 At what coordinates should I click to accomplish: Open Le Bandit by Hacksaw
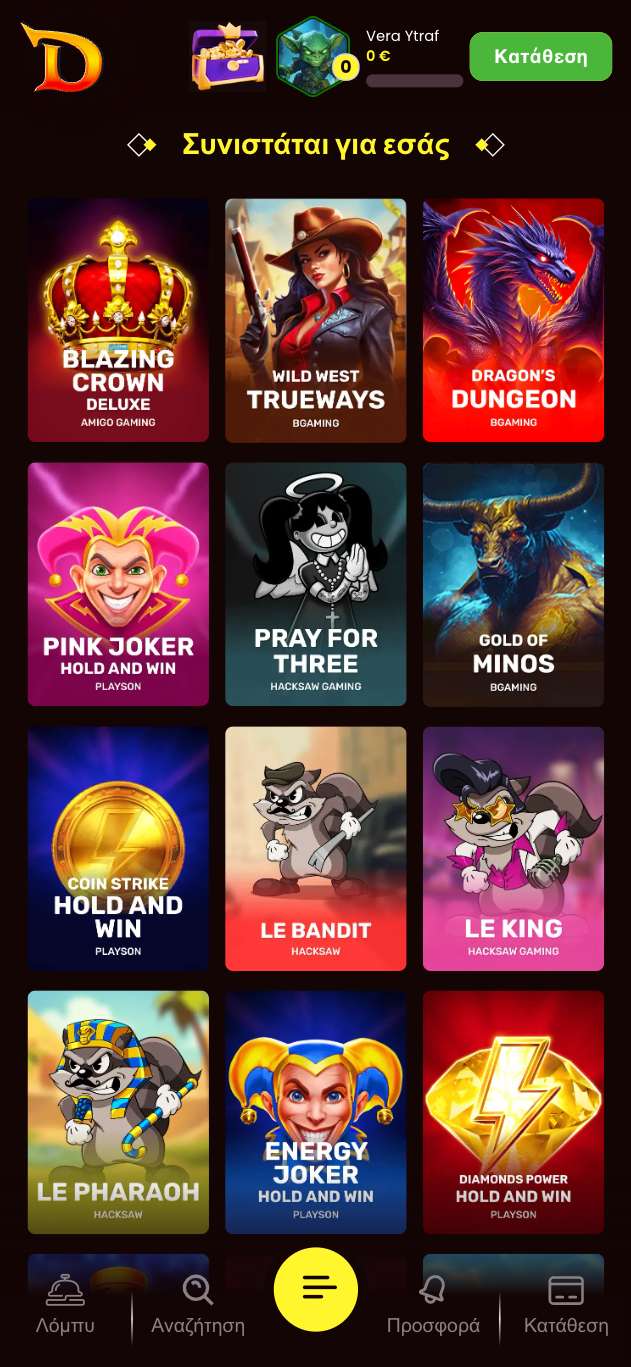tap(315, 848)
